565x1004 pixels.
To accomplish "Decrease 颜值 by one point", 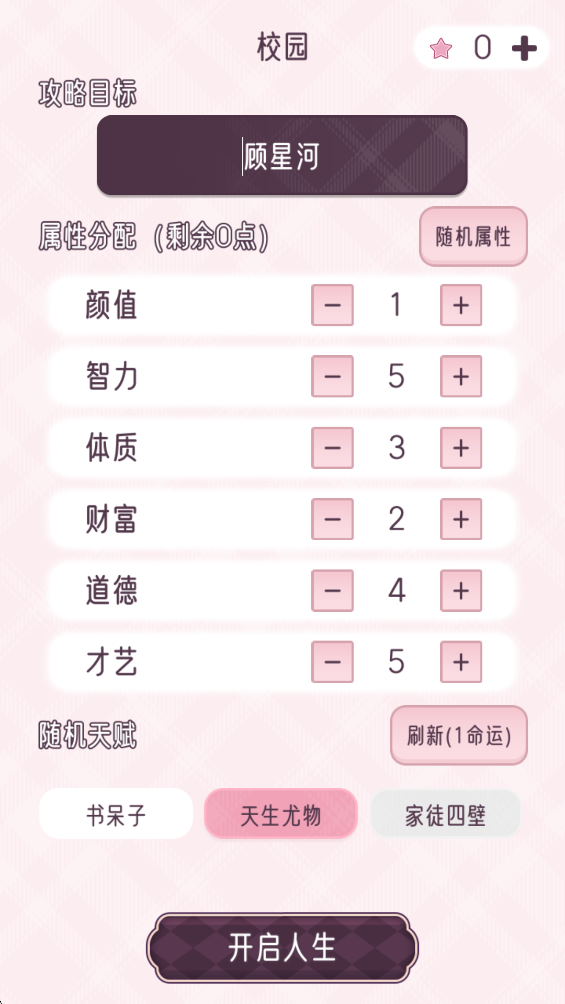I will pos(332,305).
